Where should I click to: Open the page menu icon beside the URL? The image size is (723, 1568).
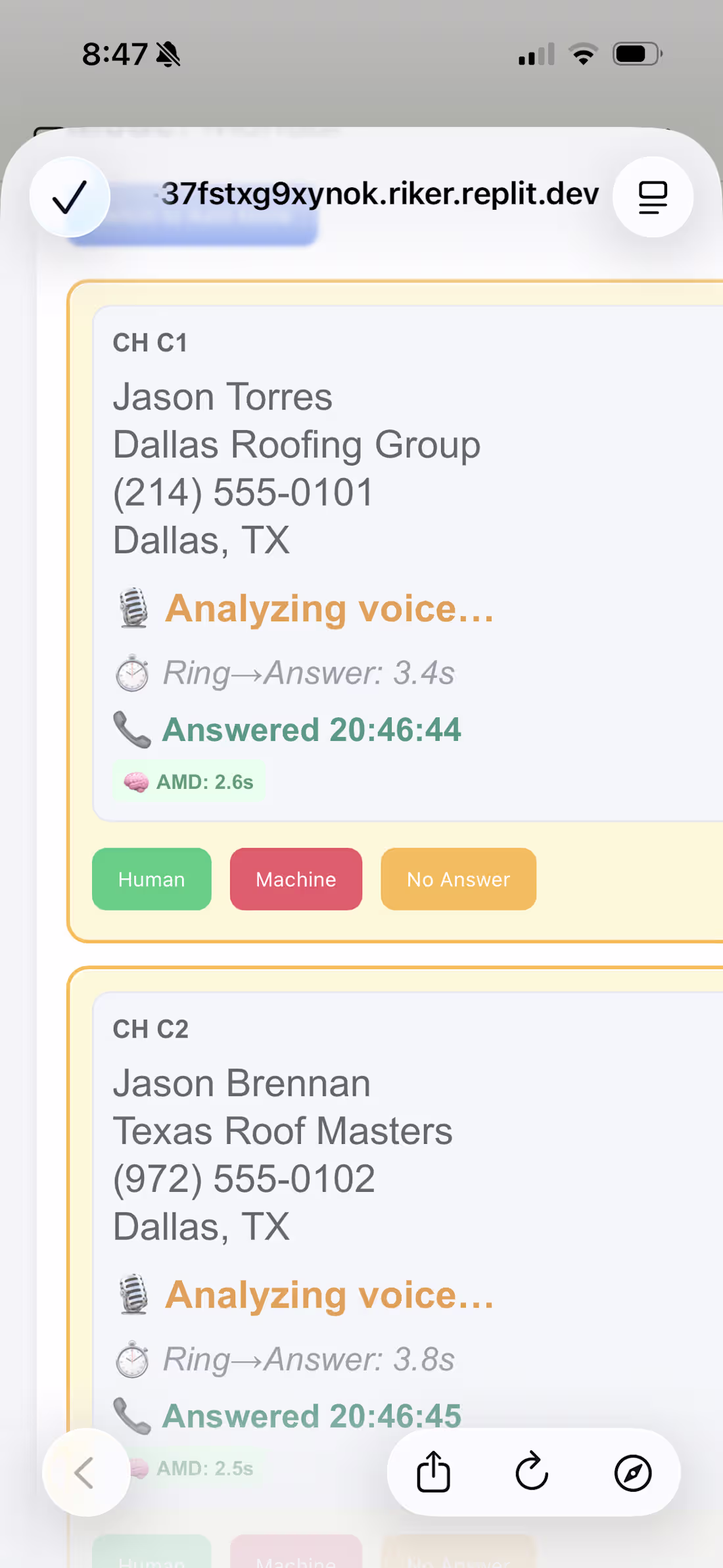pyautogui.click(x=653, y=197)
